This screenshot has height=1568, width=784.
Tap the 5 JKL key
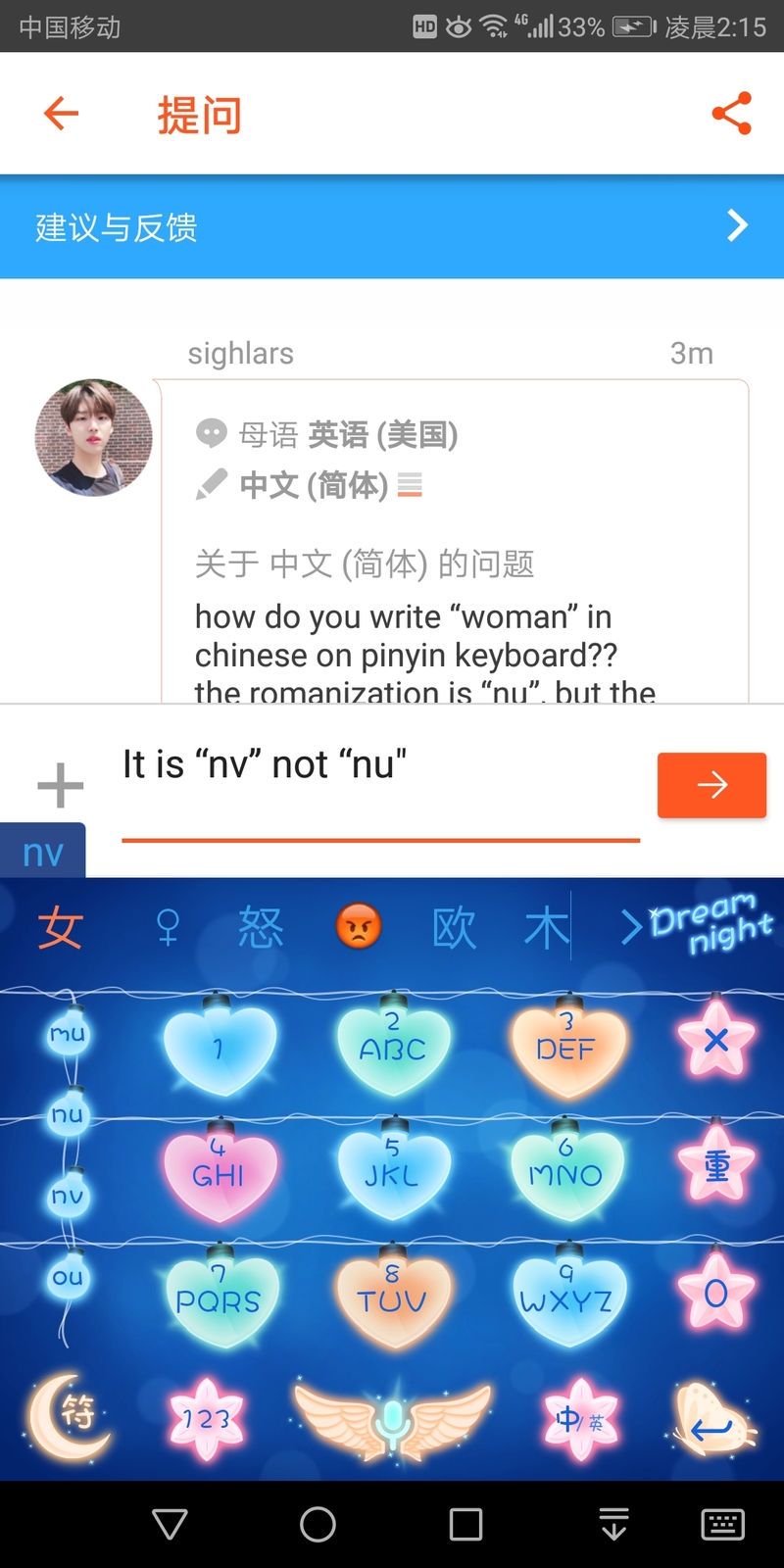392,1166
